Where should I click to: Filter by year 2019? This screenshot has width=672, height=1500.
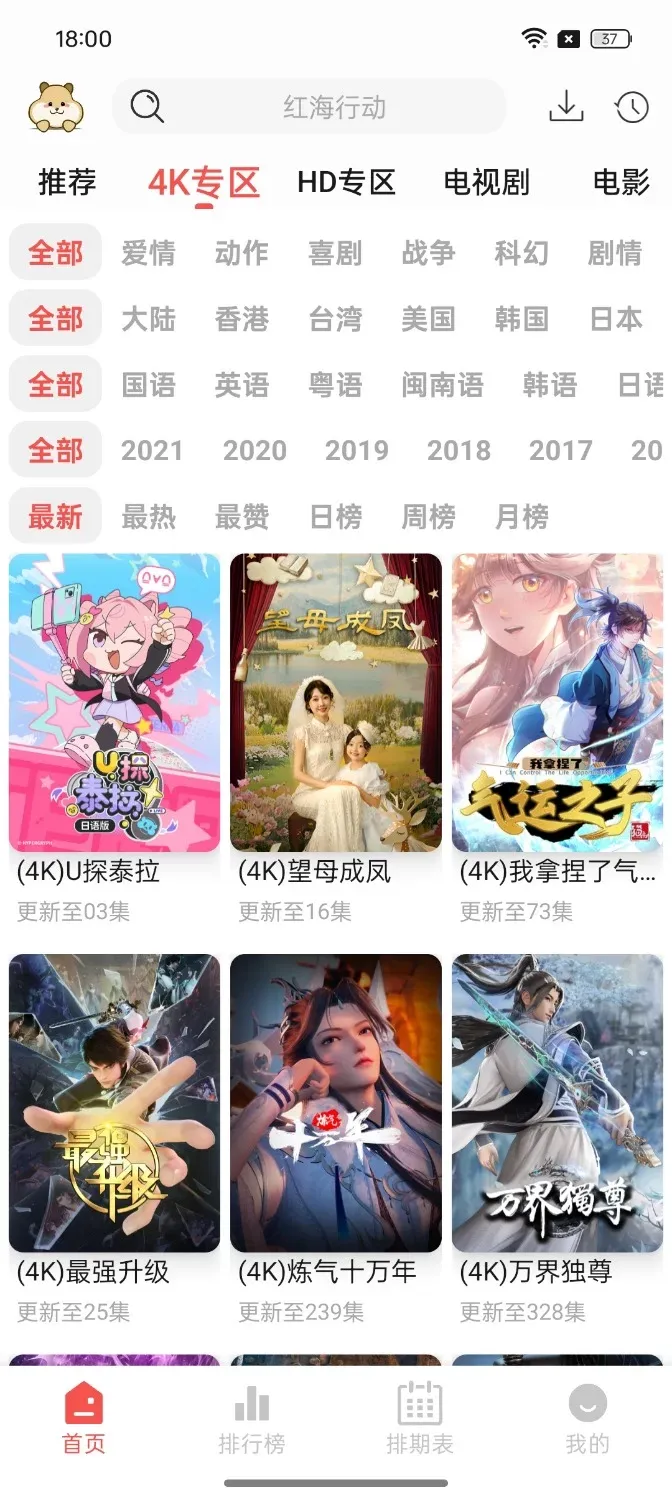click(x=356, y=451)
